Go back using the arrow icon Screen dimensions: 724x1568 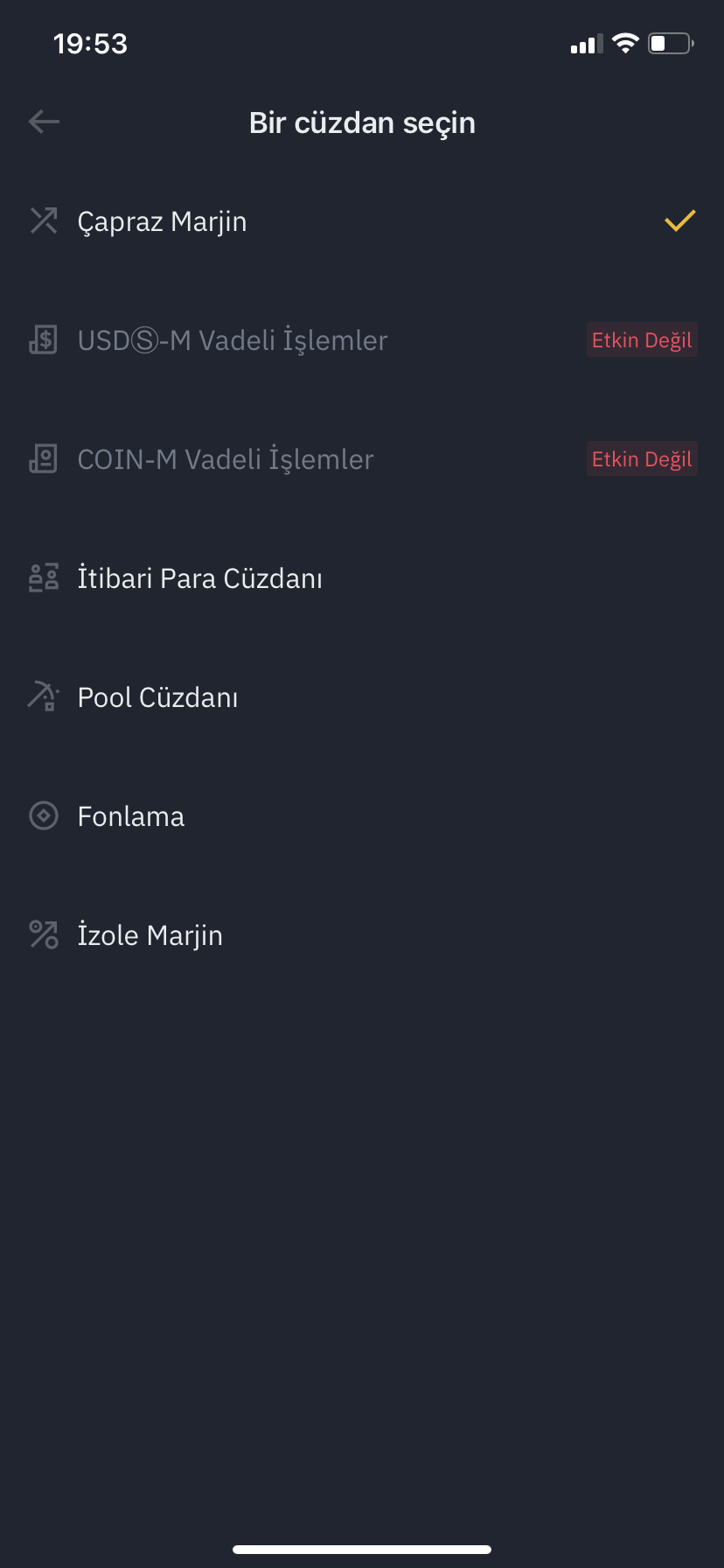[x=44, y=122]
